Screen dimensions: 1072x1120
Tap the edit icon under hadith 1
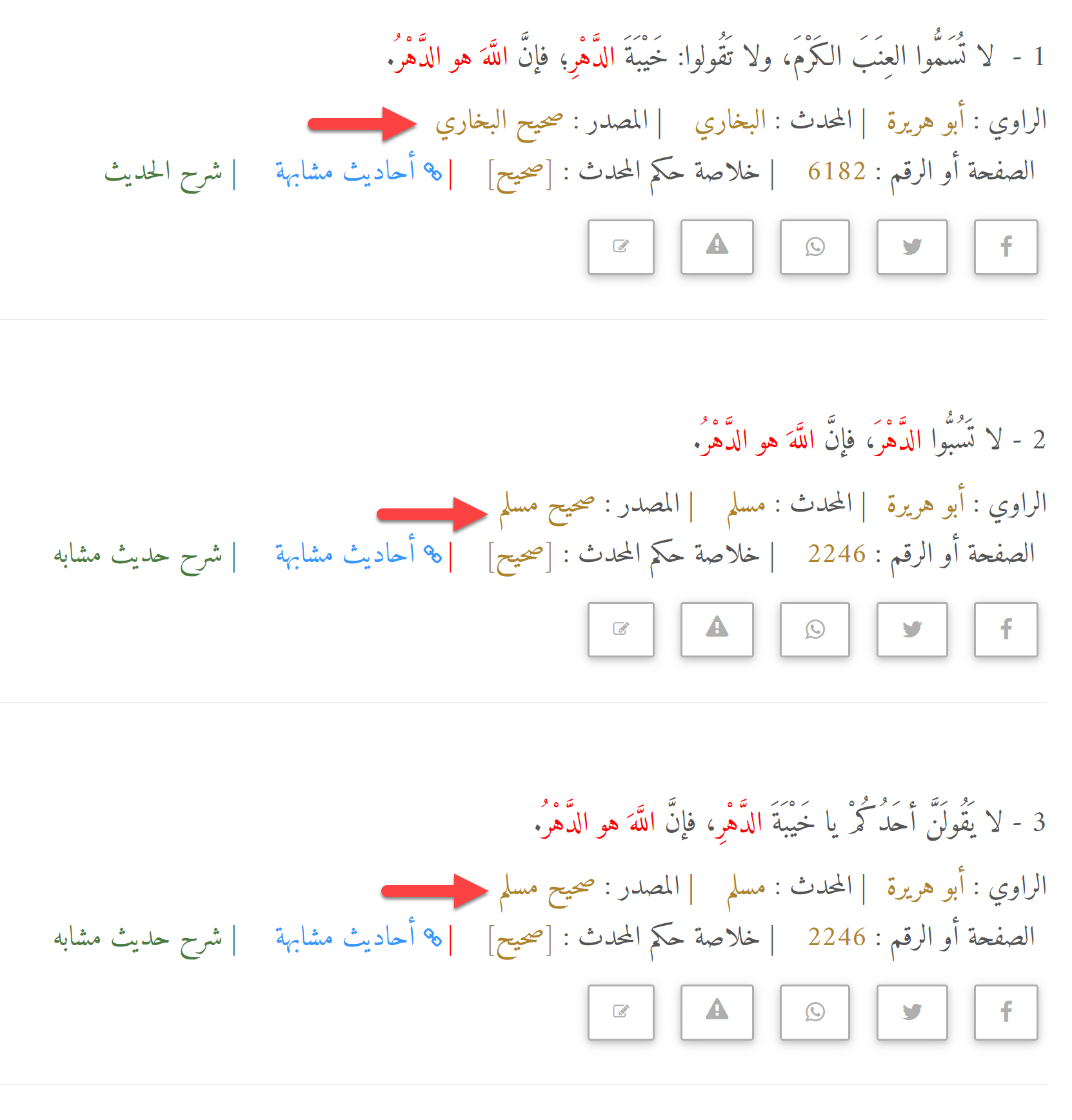click(x=620, y=247)
